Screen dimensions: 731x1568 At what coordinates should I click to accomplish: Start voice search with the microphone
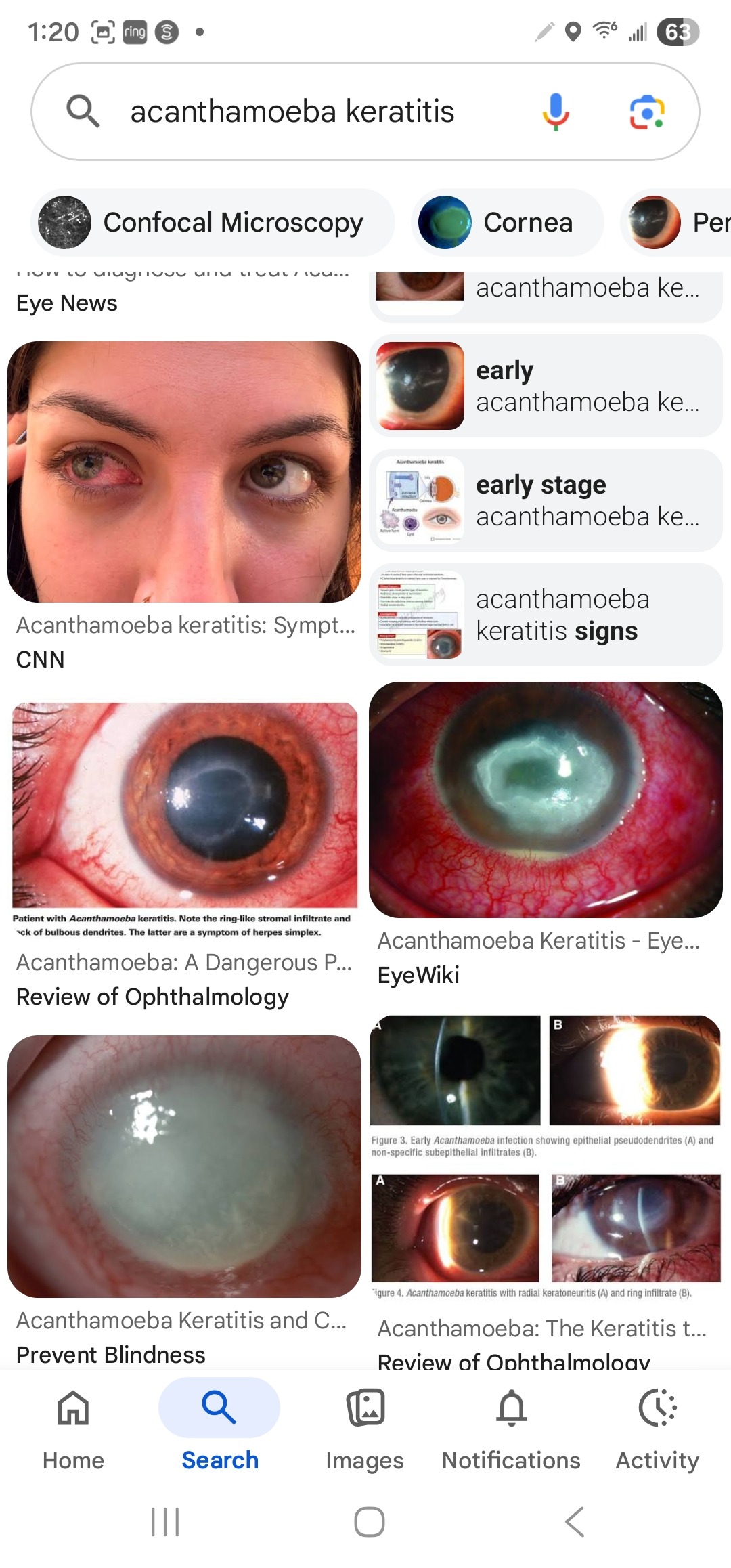point(556,112)
